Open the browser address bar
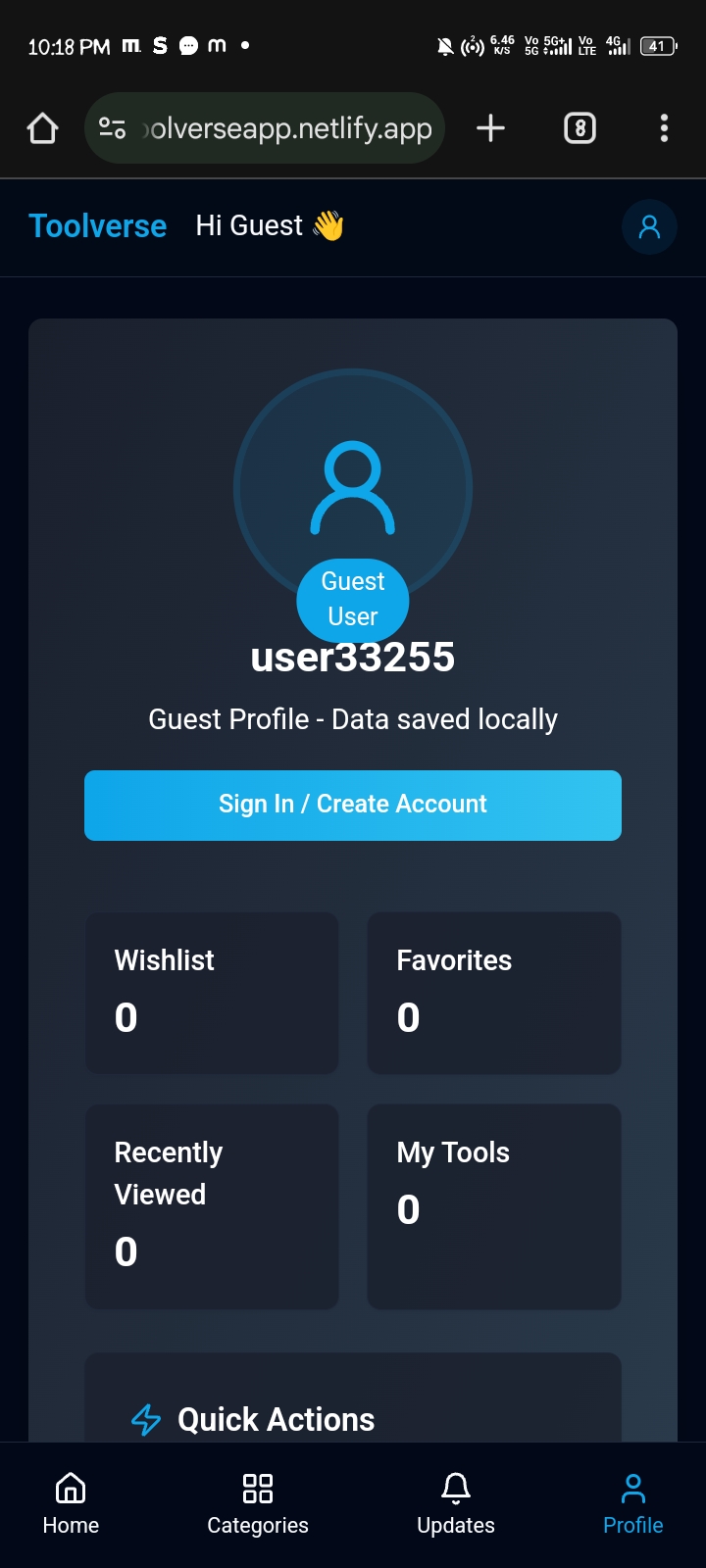Viewport: 706px width, 1568px height. tap(284, 128)
